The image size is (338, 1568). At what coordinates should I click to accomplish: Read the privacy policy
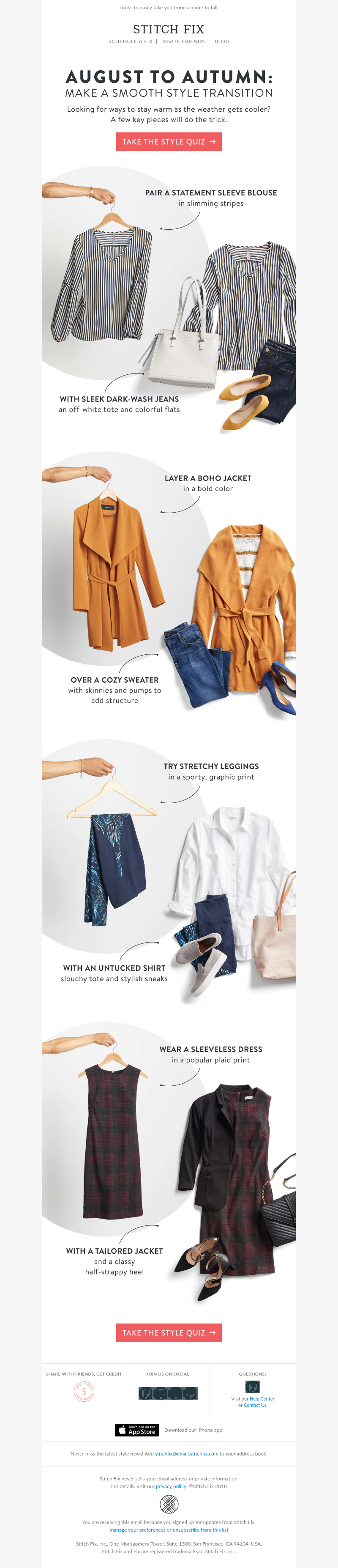(171, 1486)
